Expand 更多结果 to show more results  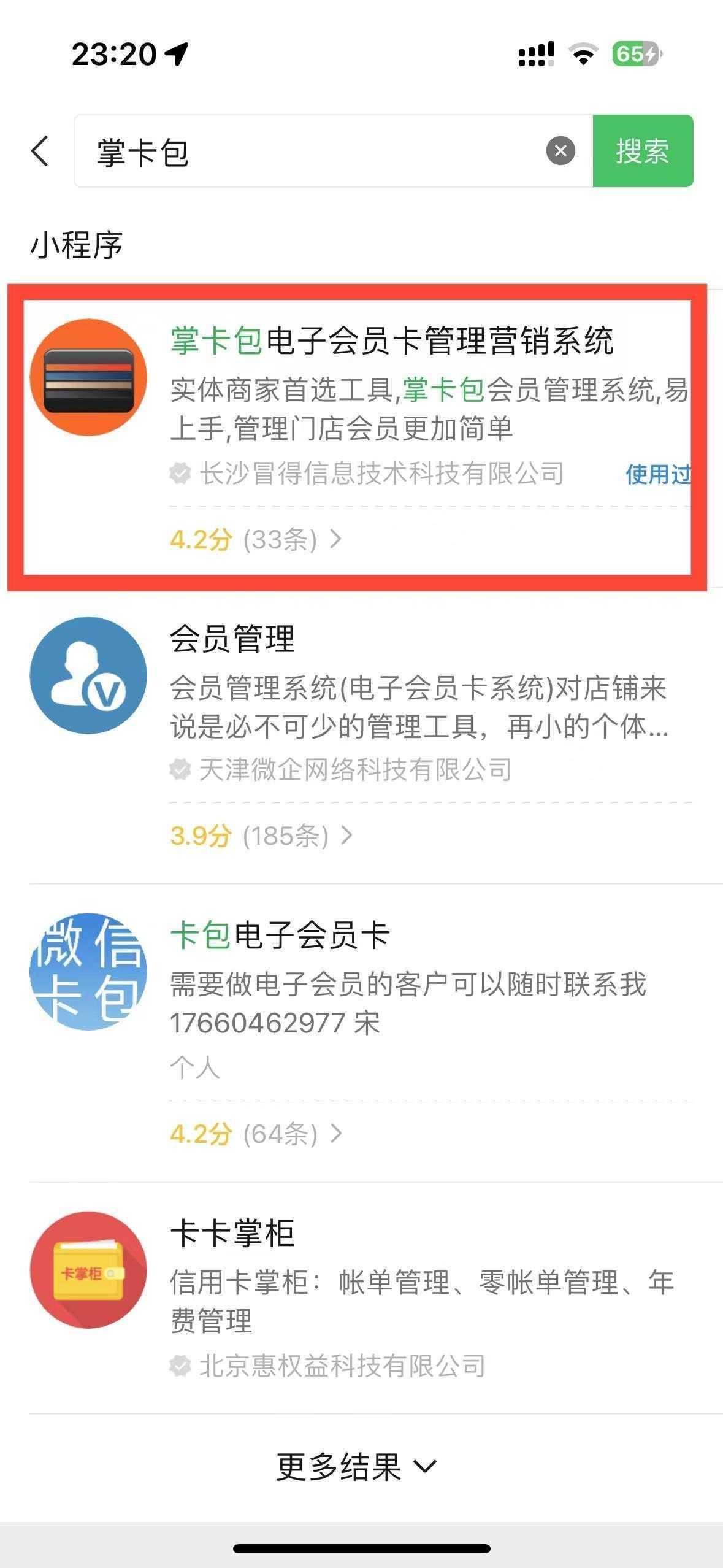pyautogui.click(x=356, y=1467)
